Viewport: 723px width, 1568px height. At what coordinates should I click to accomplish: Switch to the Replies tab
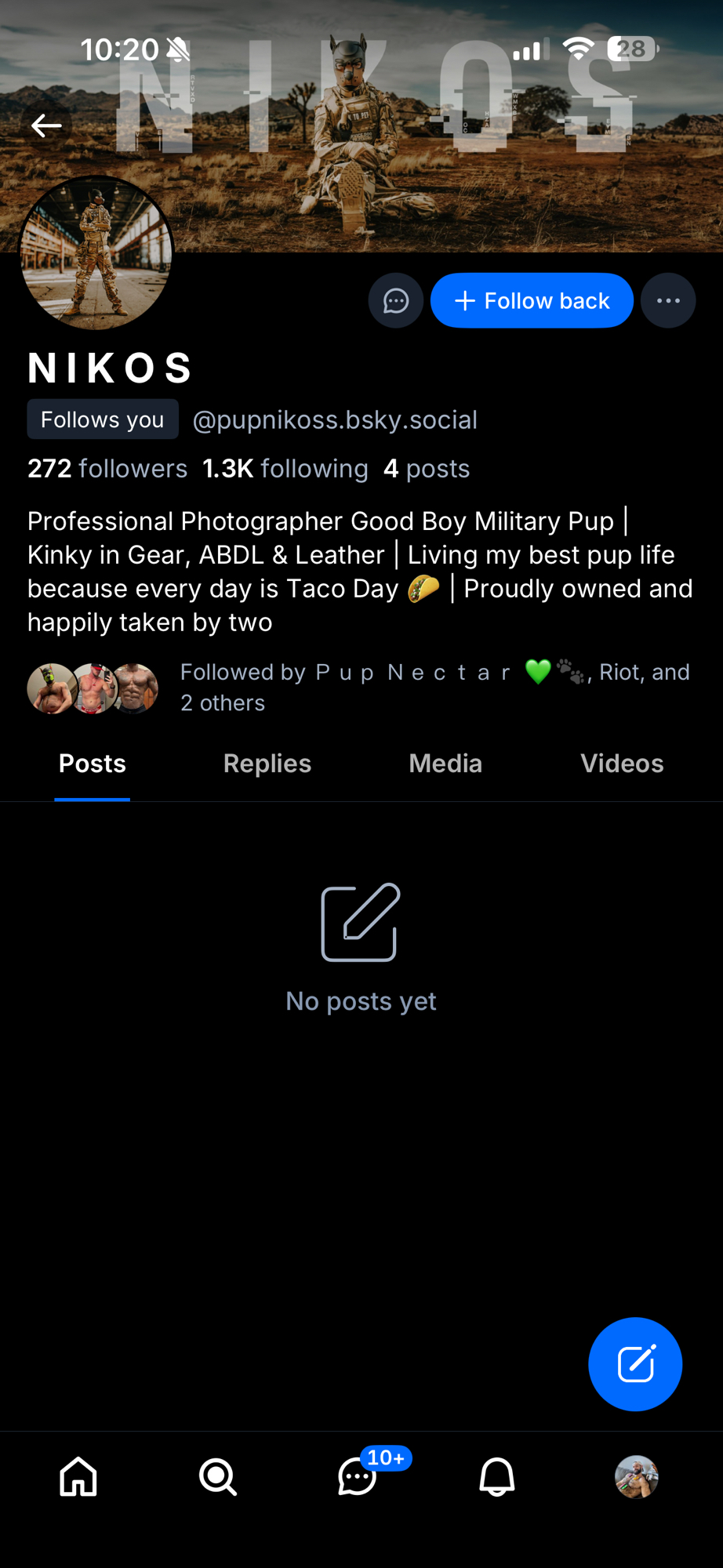(267, 764)
